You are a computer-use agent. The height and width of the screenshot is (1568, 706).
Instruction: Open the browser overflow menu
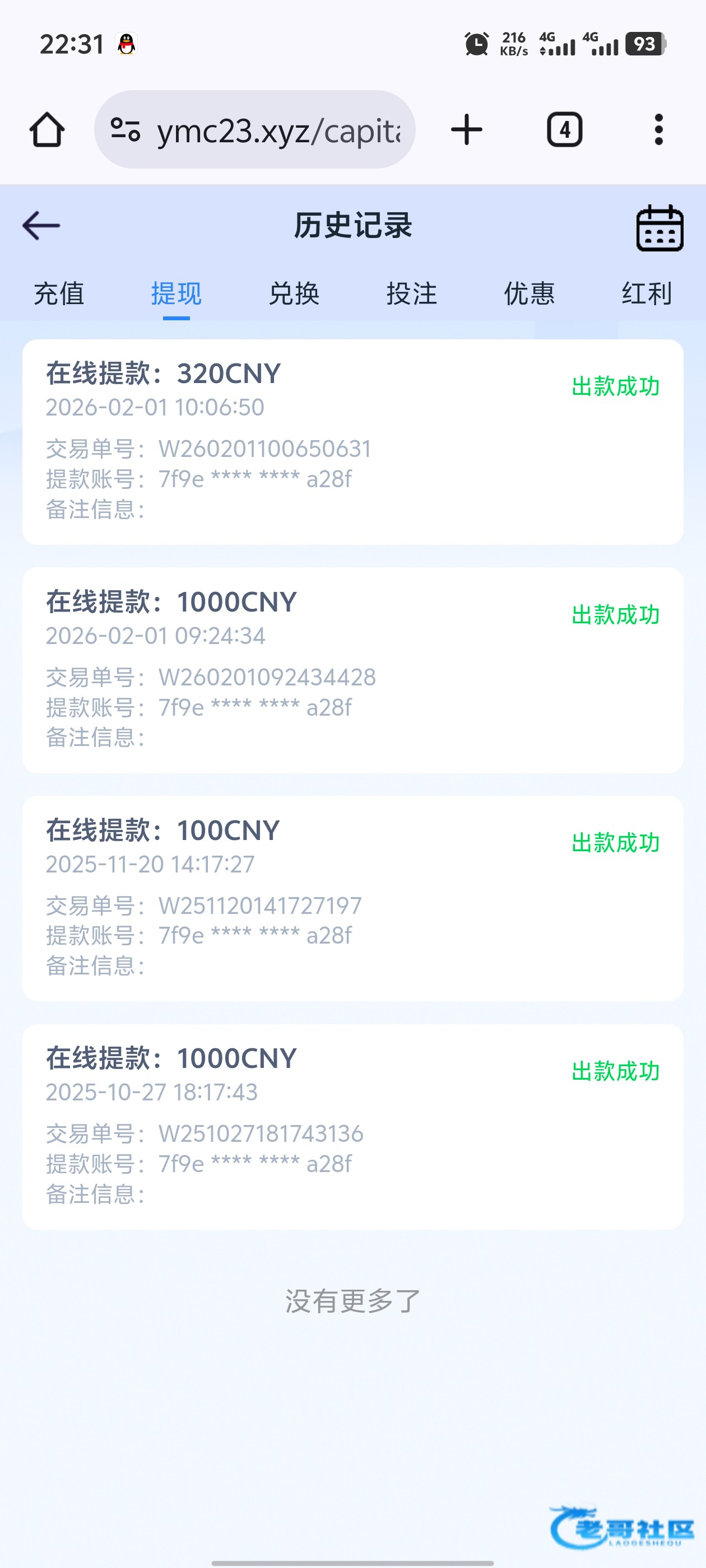coord(658,130)
